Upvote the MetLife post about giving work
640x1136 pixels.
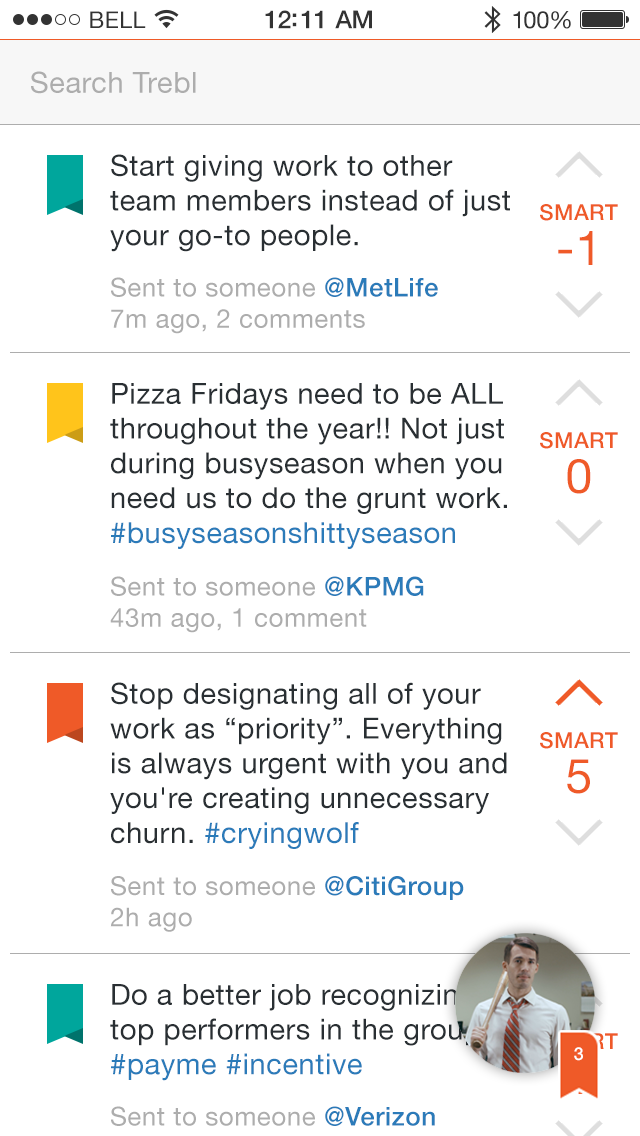(x=578, y=167)
